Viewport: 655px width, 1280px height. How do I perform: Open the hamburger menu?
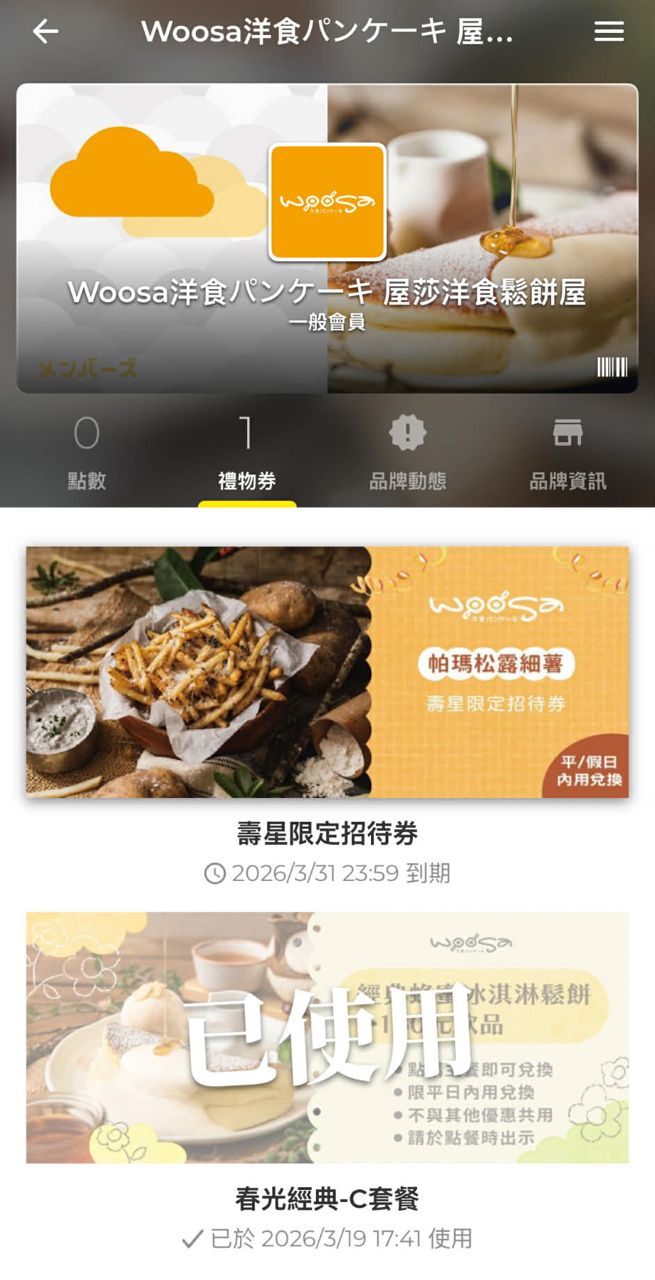point(609,32)
